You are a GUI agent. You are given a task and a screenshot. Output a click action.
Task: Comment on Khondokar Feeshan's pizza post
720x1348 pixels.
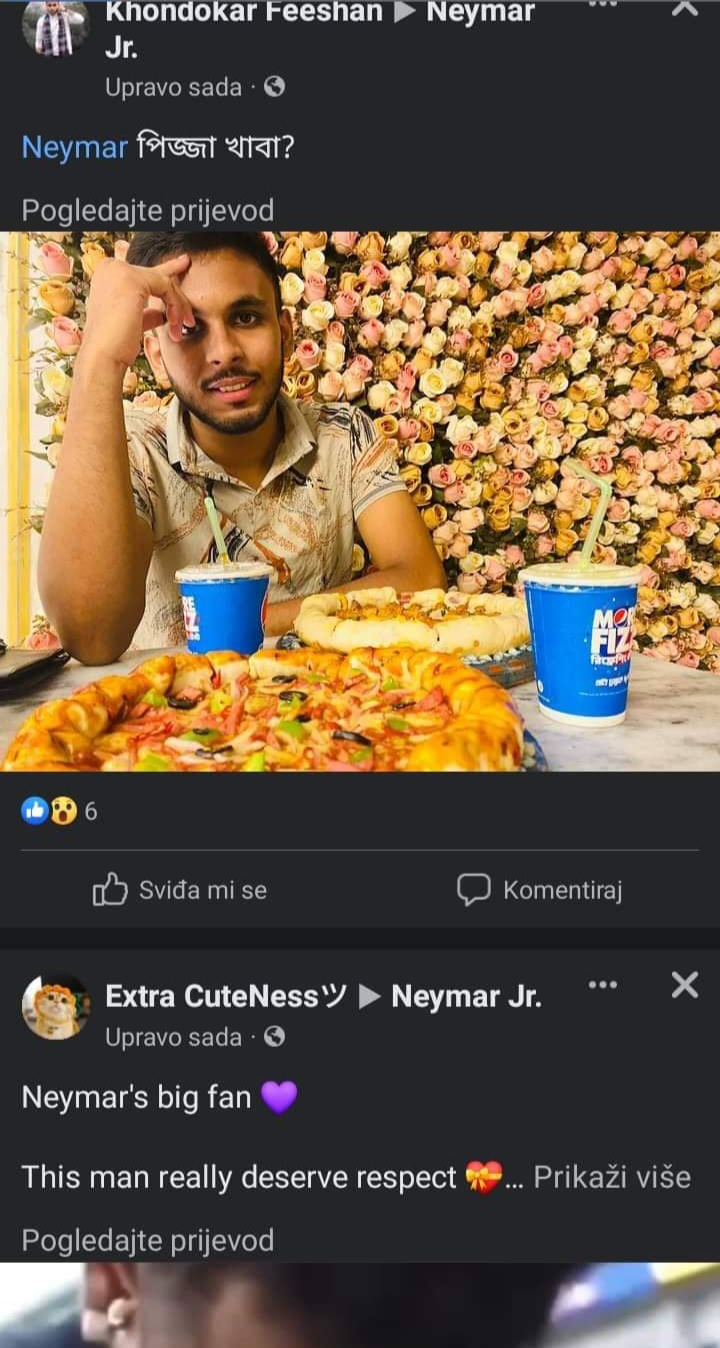tap(540, 889)
